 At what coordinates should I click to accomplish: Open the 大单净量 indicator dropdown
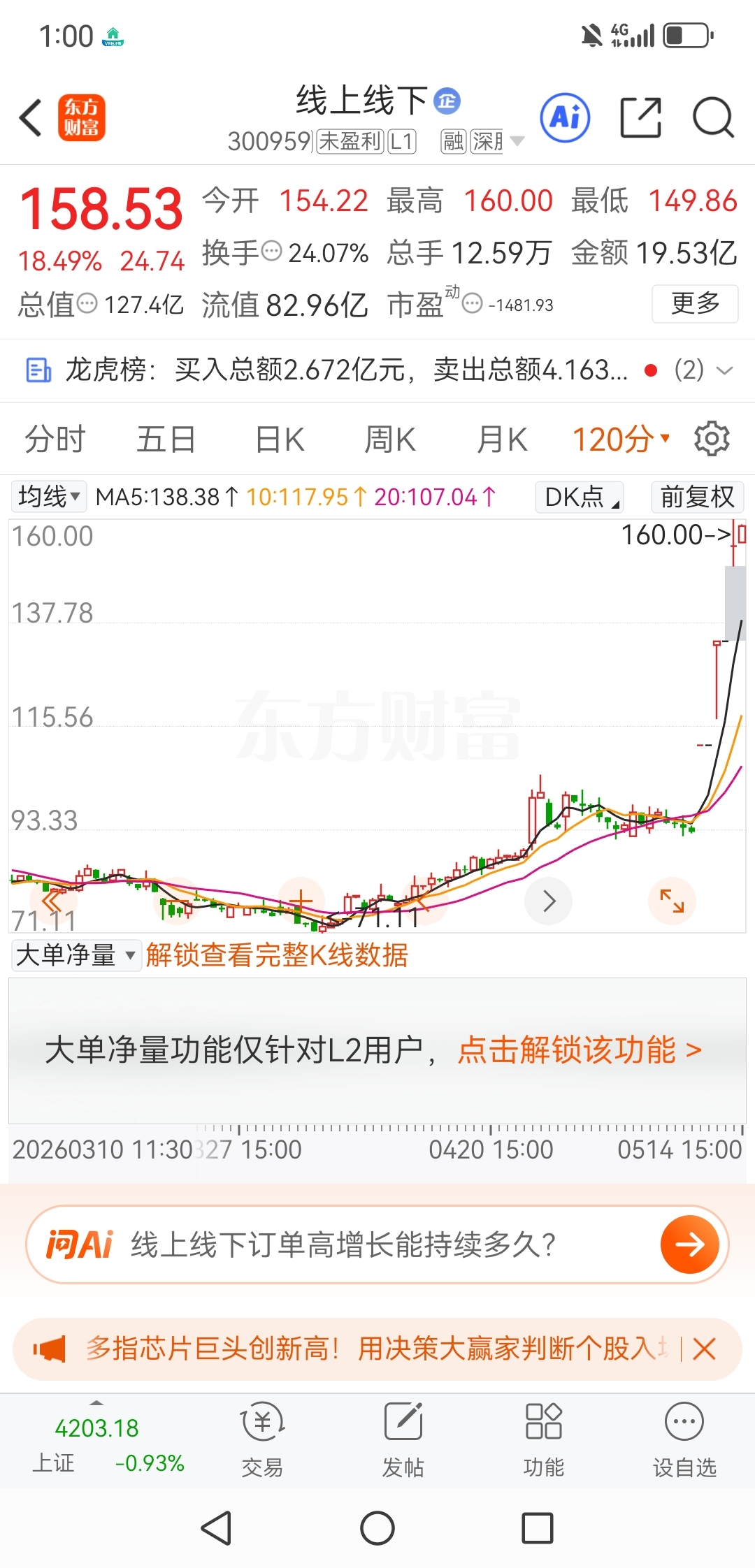pyautogui.click(x=75, y=954)
